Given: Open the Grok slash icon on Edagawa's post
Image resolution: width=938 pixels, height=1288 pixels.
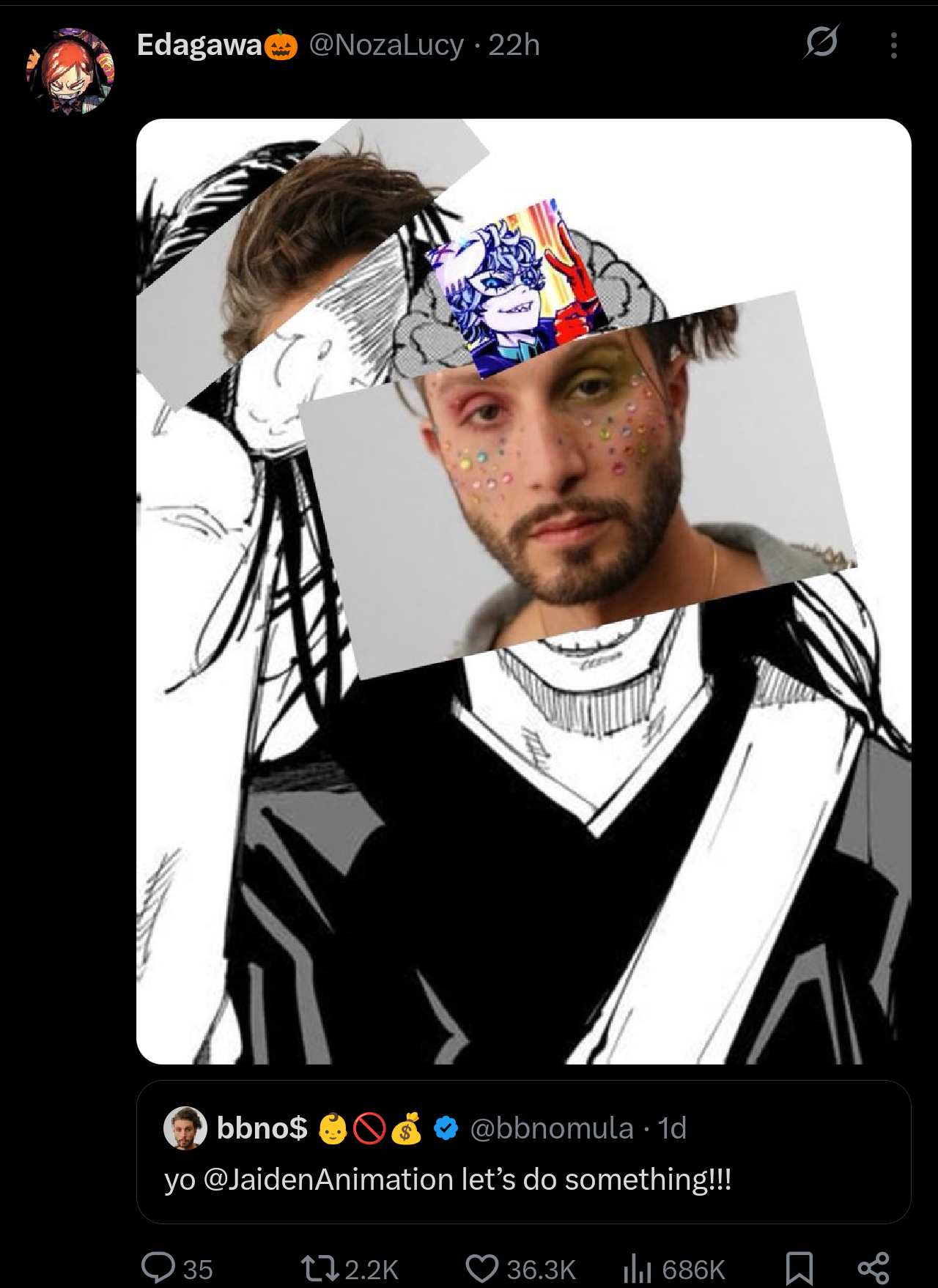Looking at the screenshot, I should point(821,43).
